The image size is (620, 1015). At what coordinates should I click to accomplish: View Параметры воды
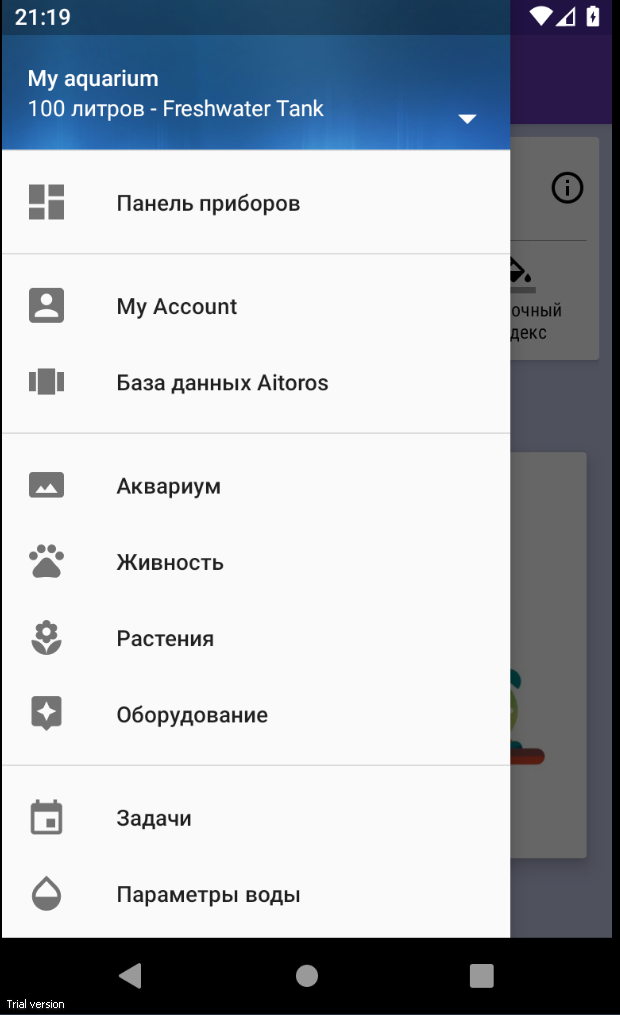point(208,895)
